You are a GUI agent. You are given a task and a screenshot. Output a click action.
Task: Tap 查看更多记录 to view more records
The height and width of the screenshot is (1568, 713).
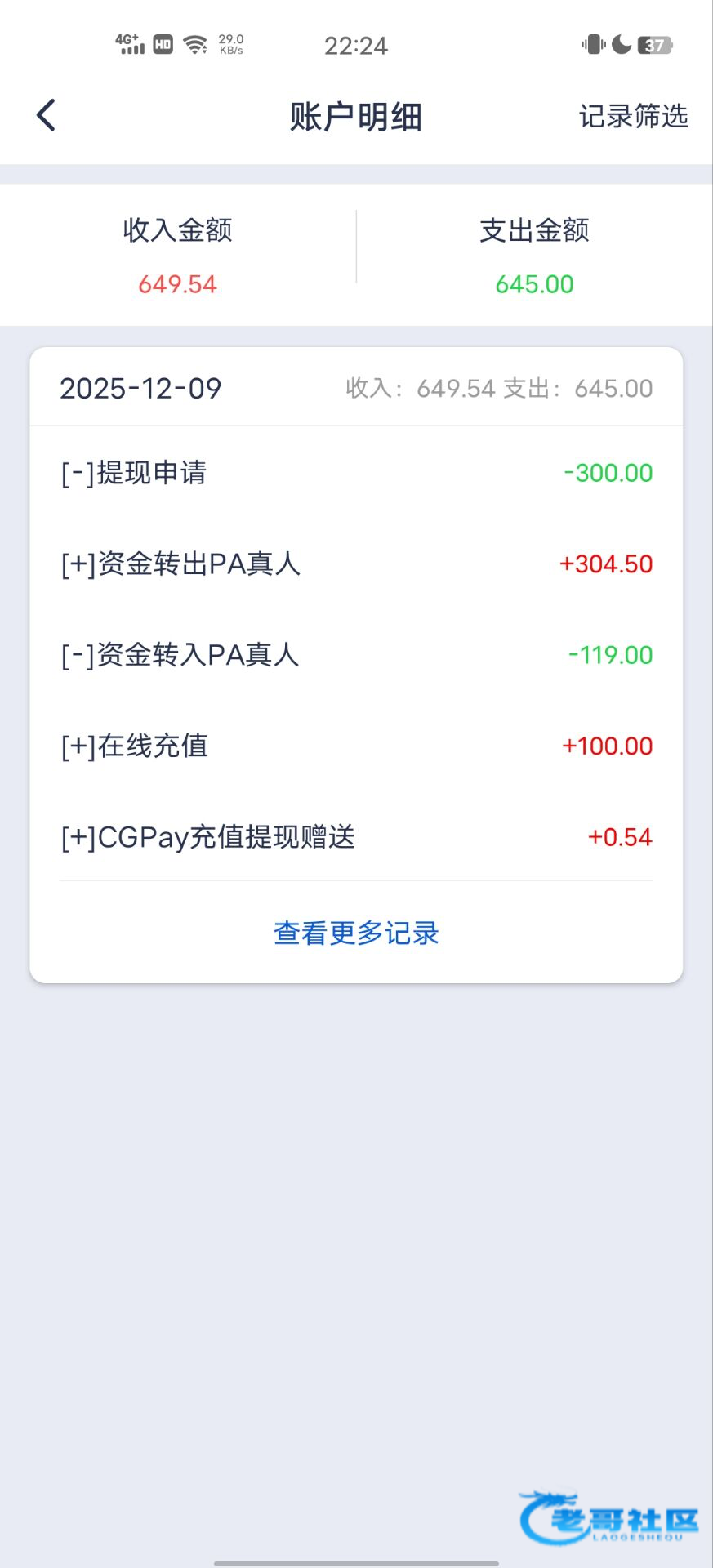pos(356,933)
